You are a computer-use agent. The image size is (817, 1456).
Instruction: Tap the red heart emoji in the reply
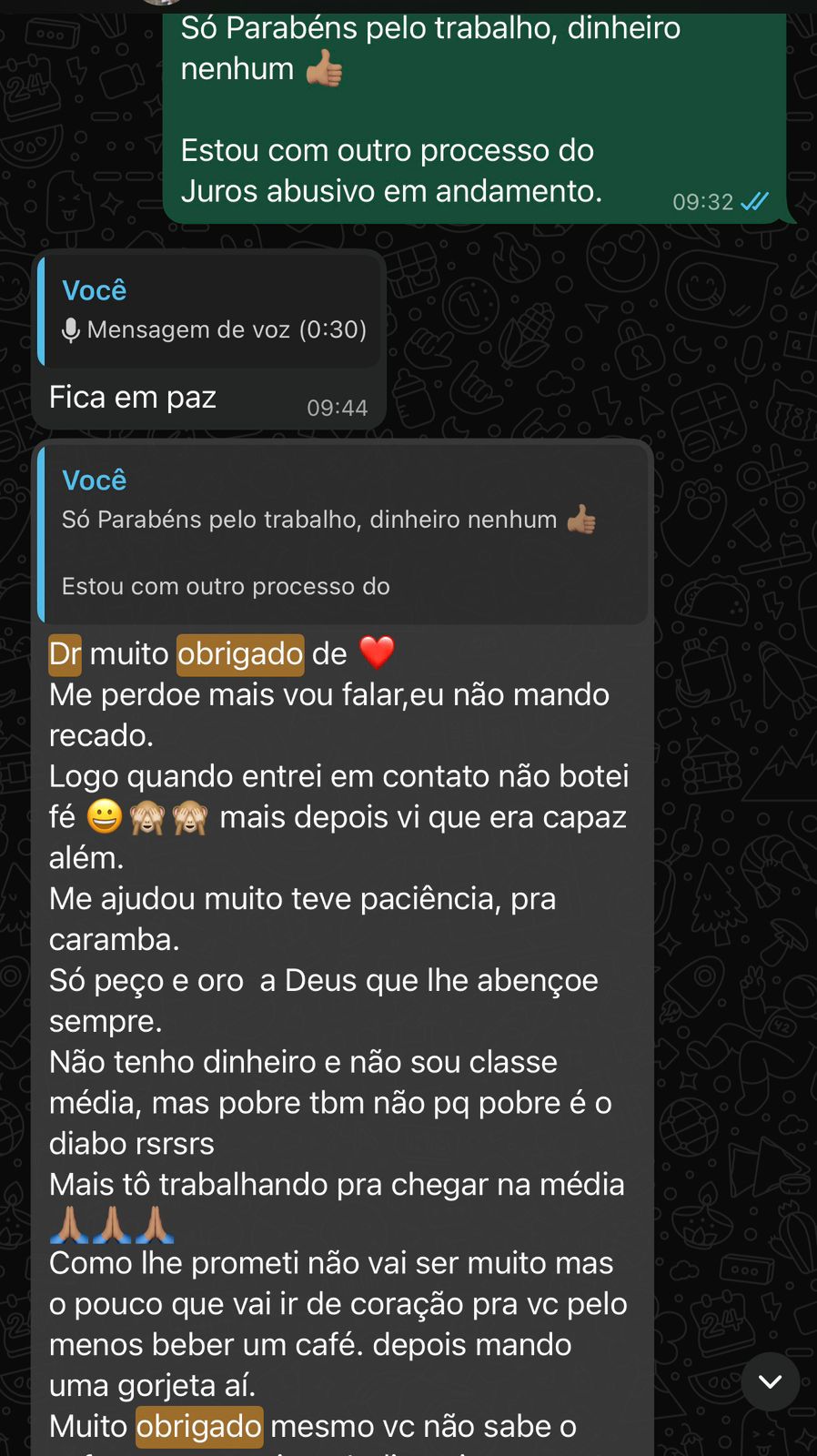378,652
